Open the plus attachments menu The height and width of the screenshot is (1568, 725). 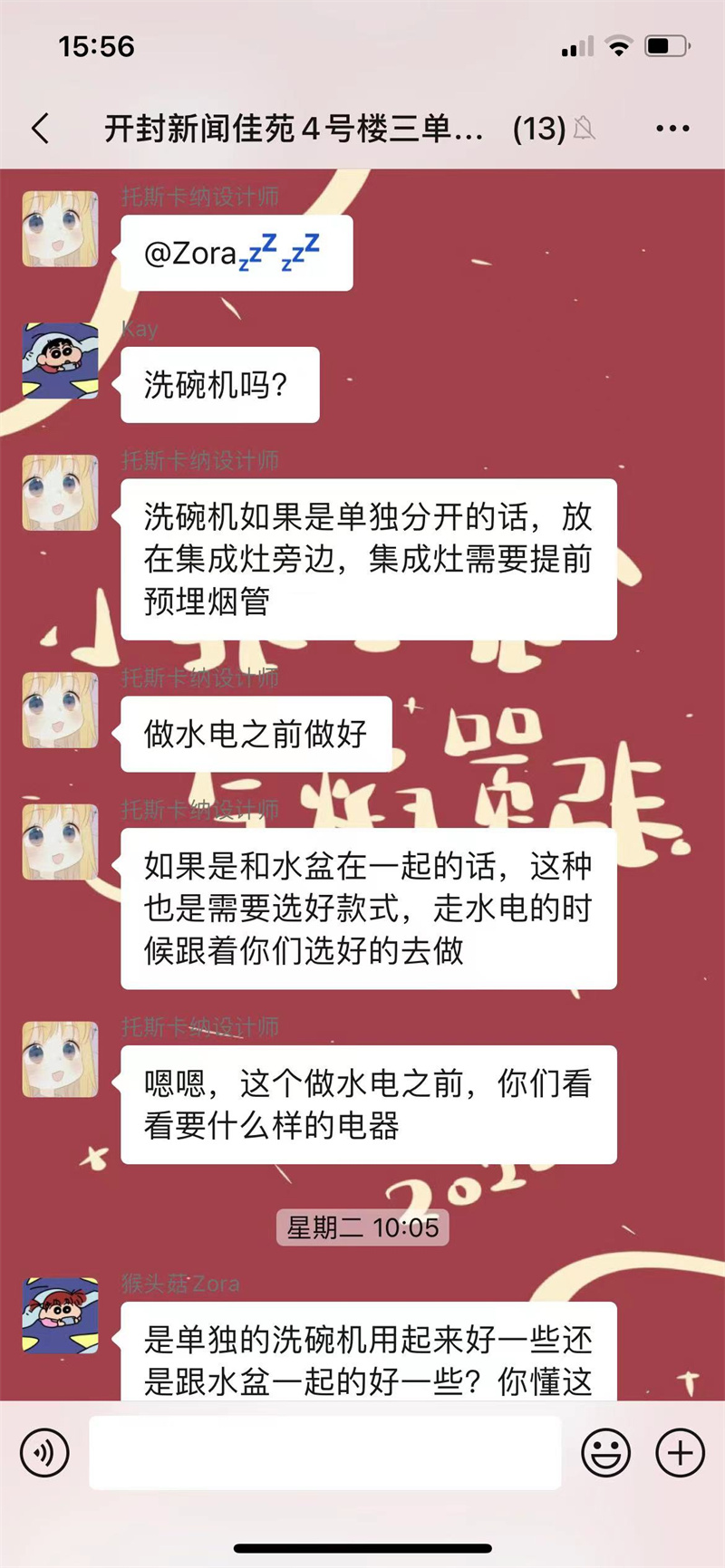[x=680, y=1454]
